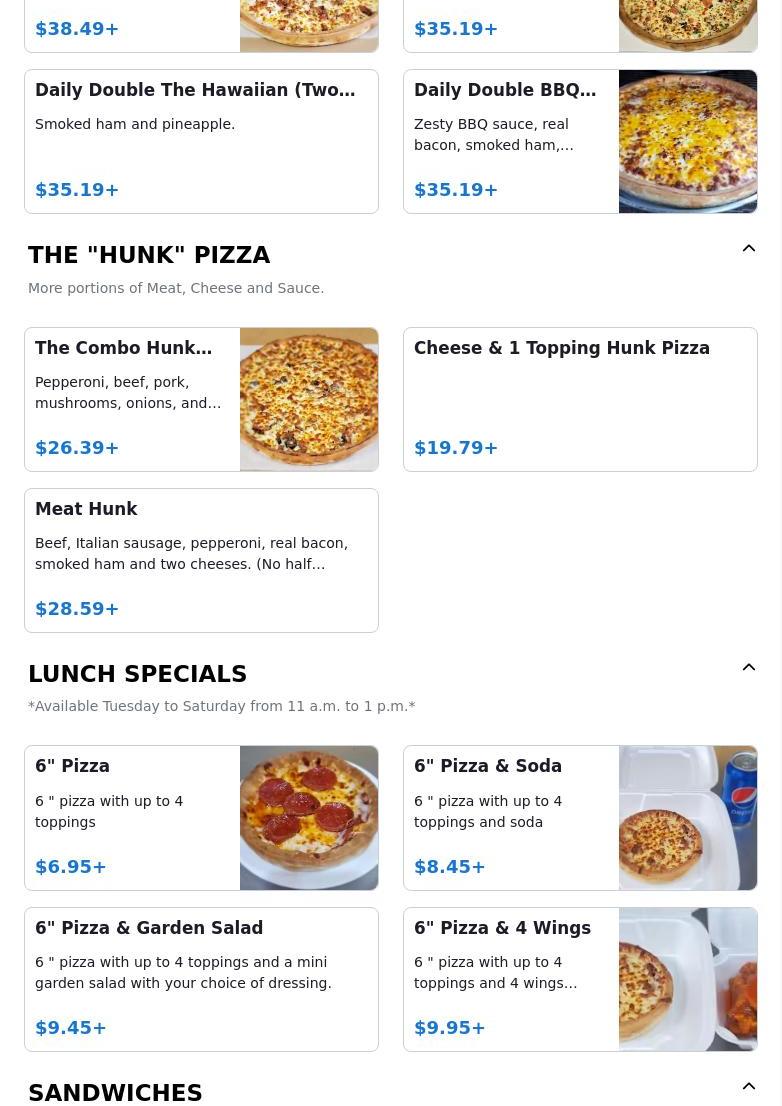Open Daily Double The Hawaiian item

tap(201, 141)
